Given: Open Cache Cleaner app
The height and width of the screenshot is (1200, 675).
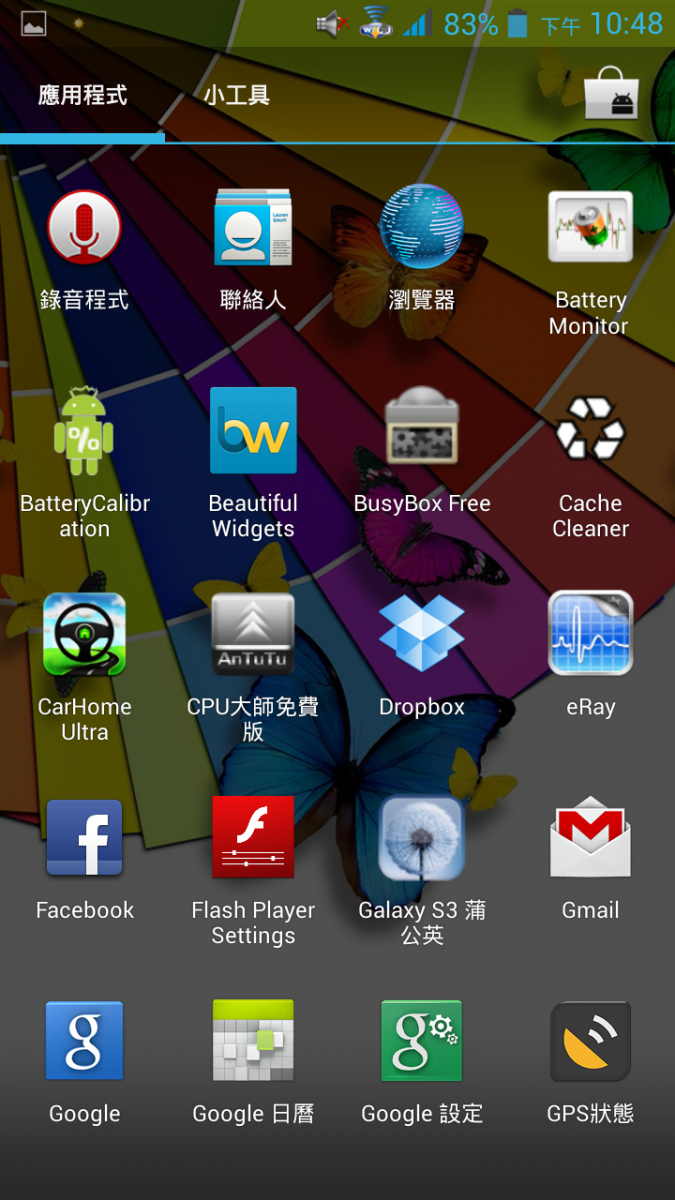Looking at the screenshot, I should (x=590, y=431).
